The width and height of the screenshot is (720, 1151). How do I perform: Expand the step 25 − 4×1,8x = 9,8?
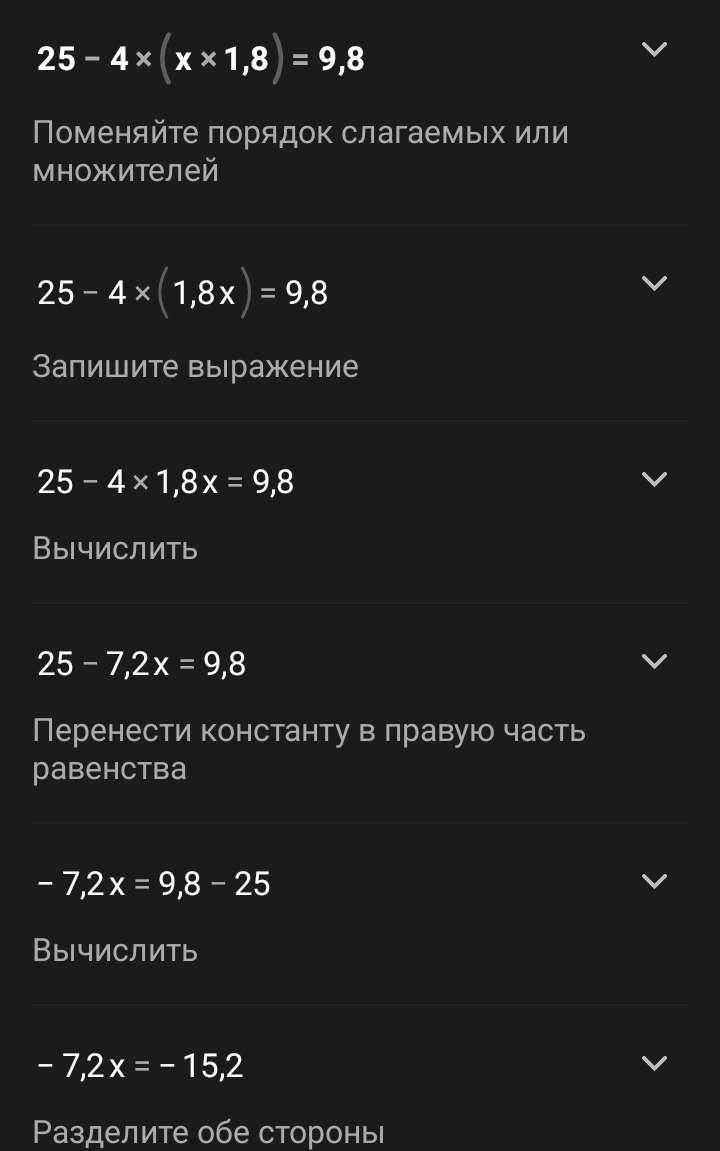pyautogui.click(x=653, y=479)
